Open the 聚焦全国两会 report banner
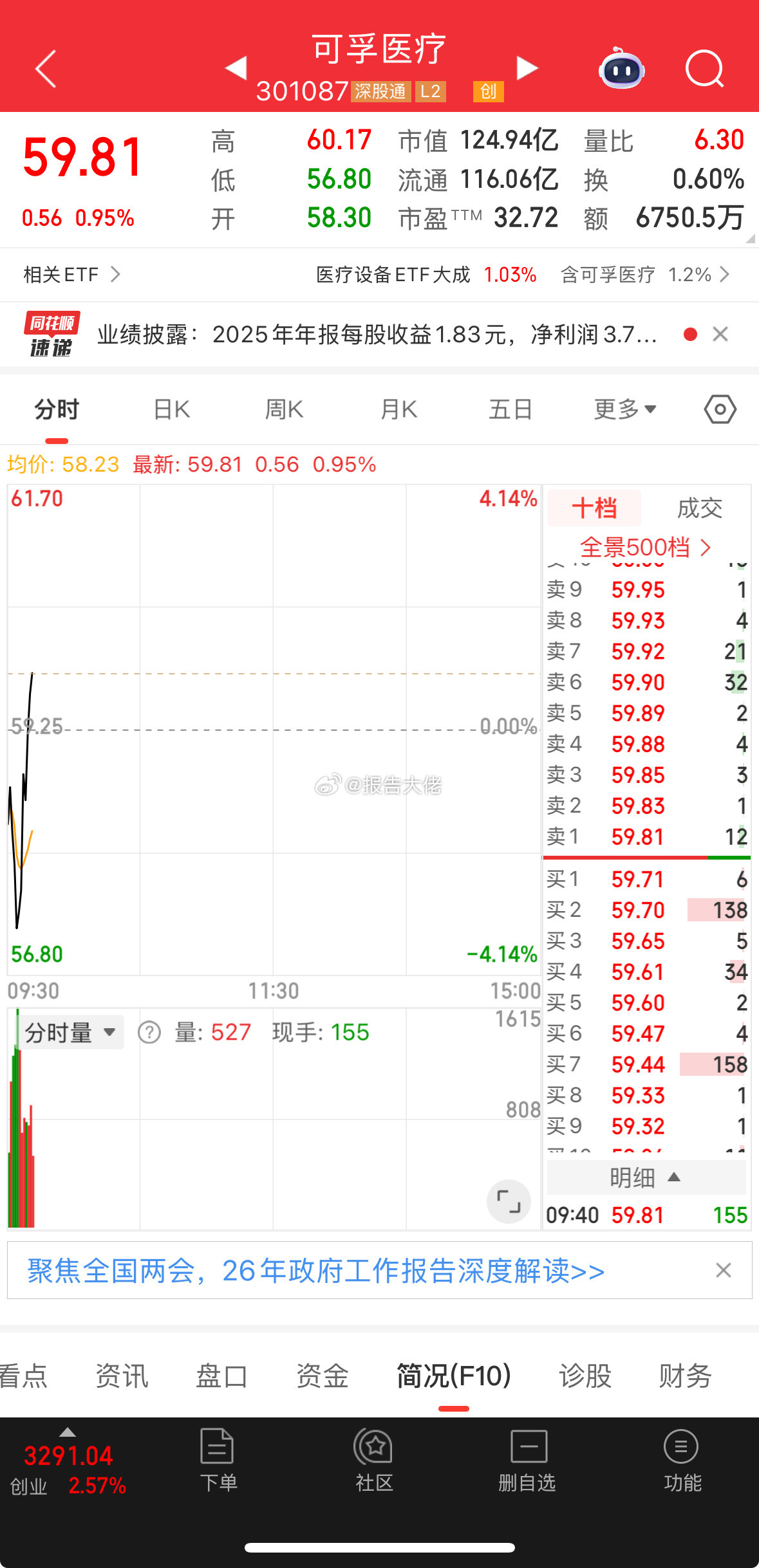Image resolution: width=759 pixels, height=1568 pixels. [x=315, y=1271]
